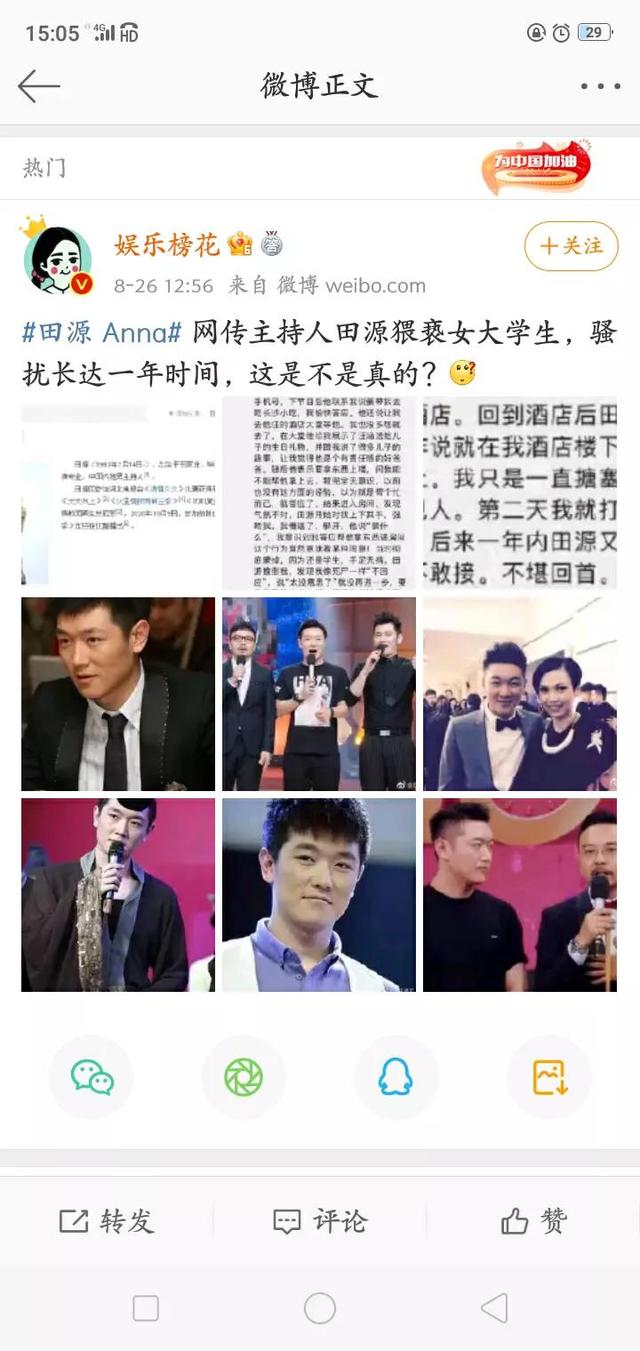Follow 娱乐榜花 with the 关注 button
The image size is (640, 1351).
[571, 246]
